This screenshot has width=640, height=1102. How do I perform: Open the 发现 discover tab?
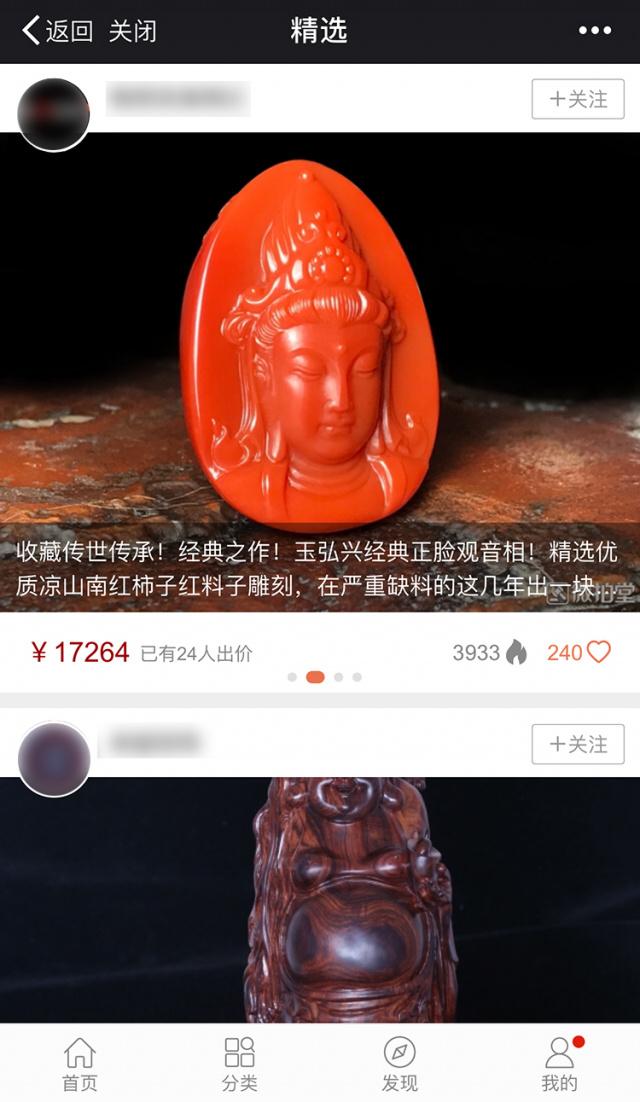click(400, 1064)
